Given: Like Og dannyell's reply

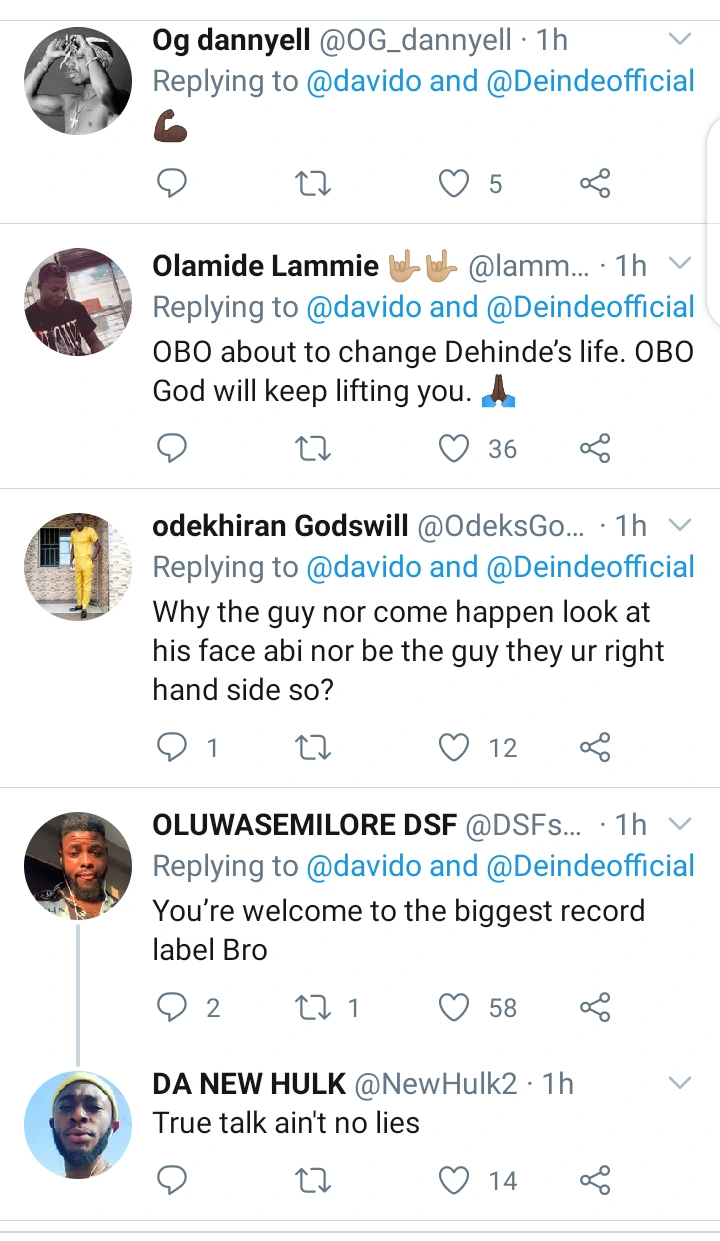Looking at the screenshot, I should click(x=455, y=184).
